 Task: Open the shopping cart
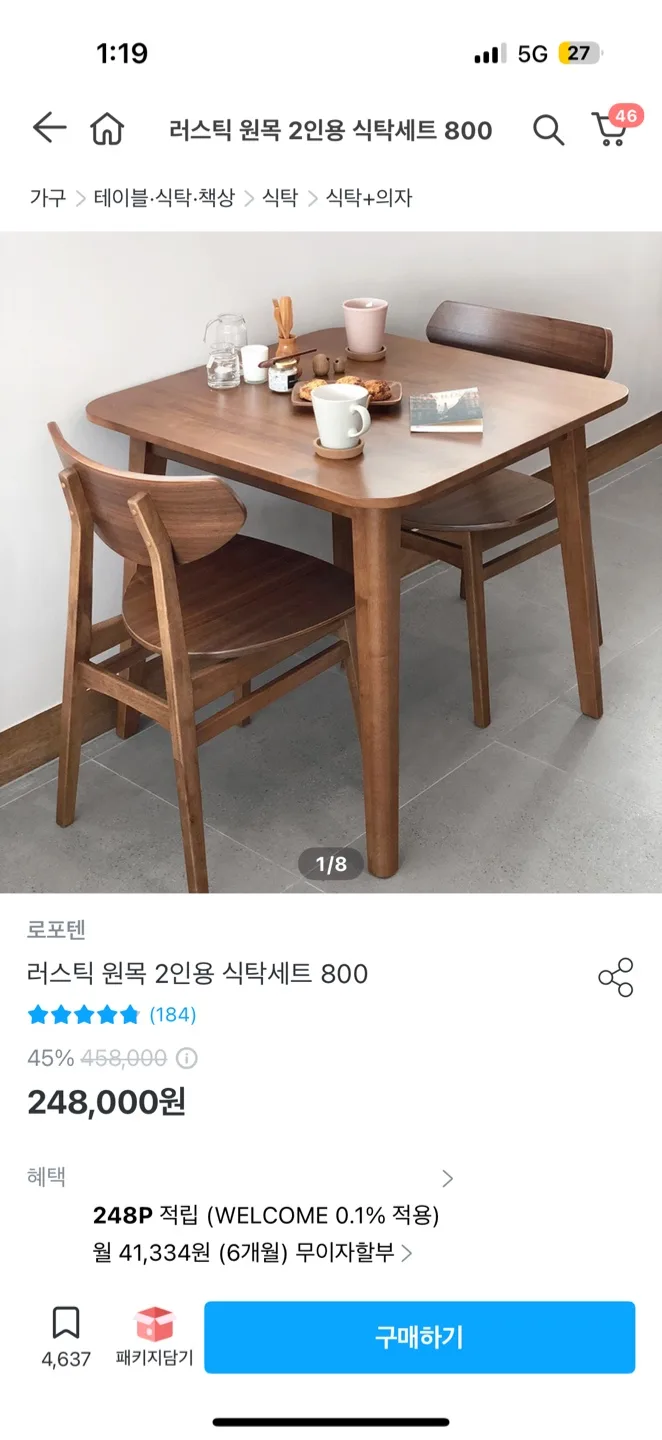(x=610, y=129)
